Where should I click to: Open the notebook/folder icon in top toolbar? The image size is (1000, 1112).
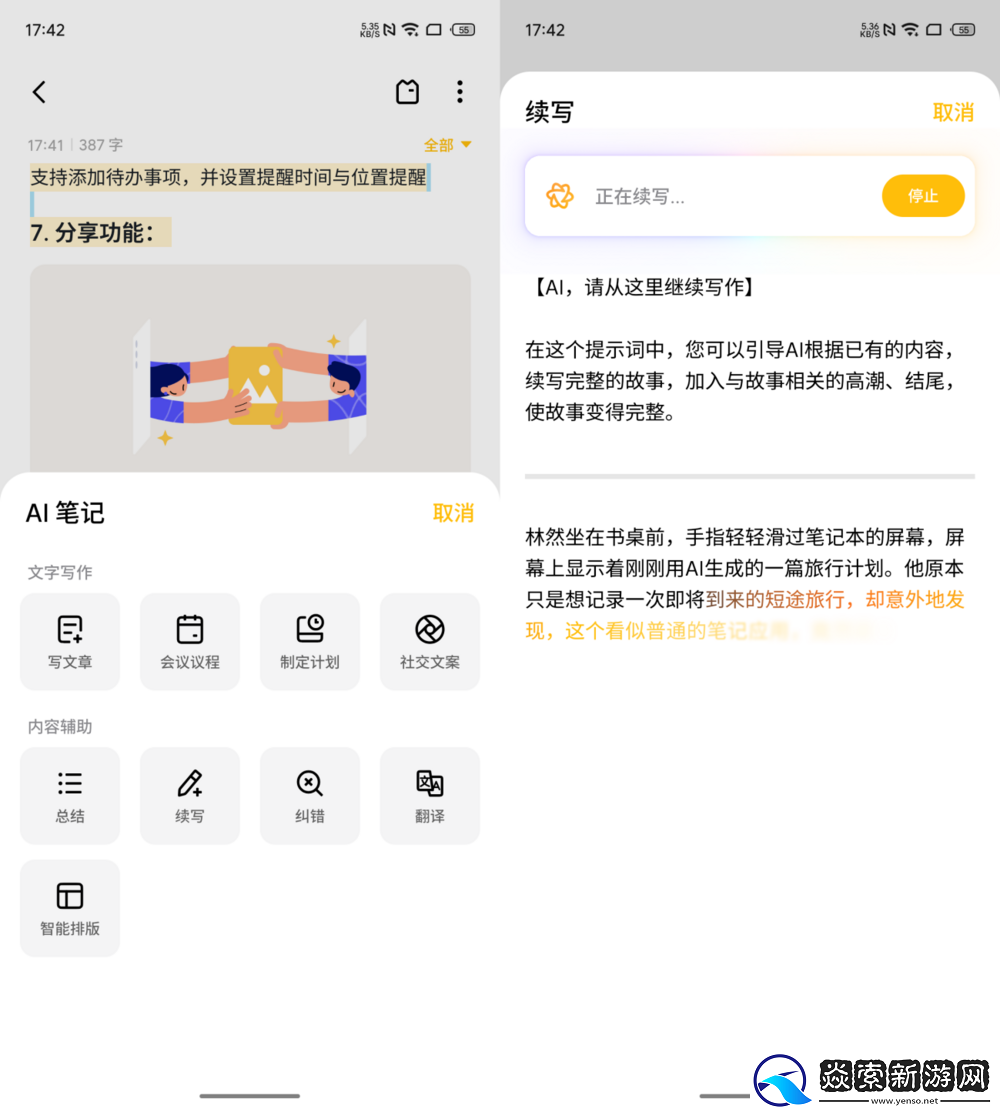point(407,91)
